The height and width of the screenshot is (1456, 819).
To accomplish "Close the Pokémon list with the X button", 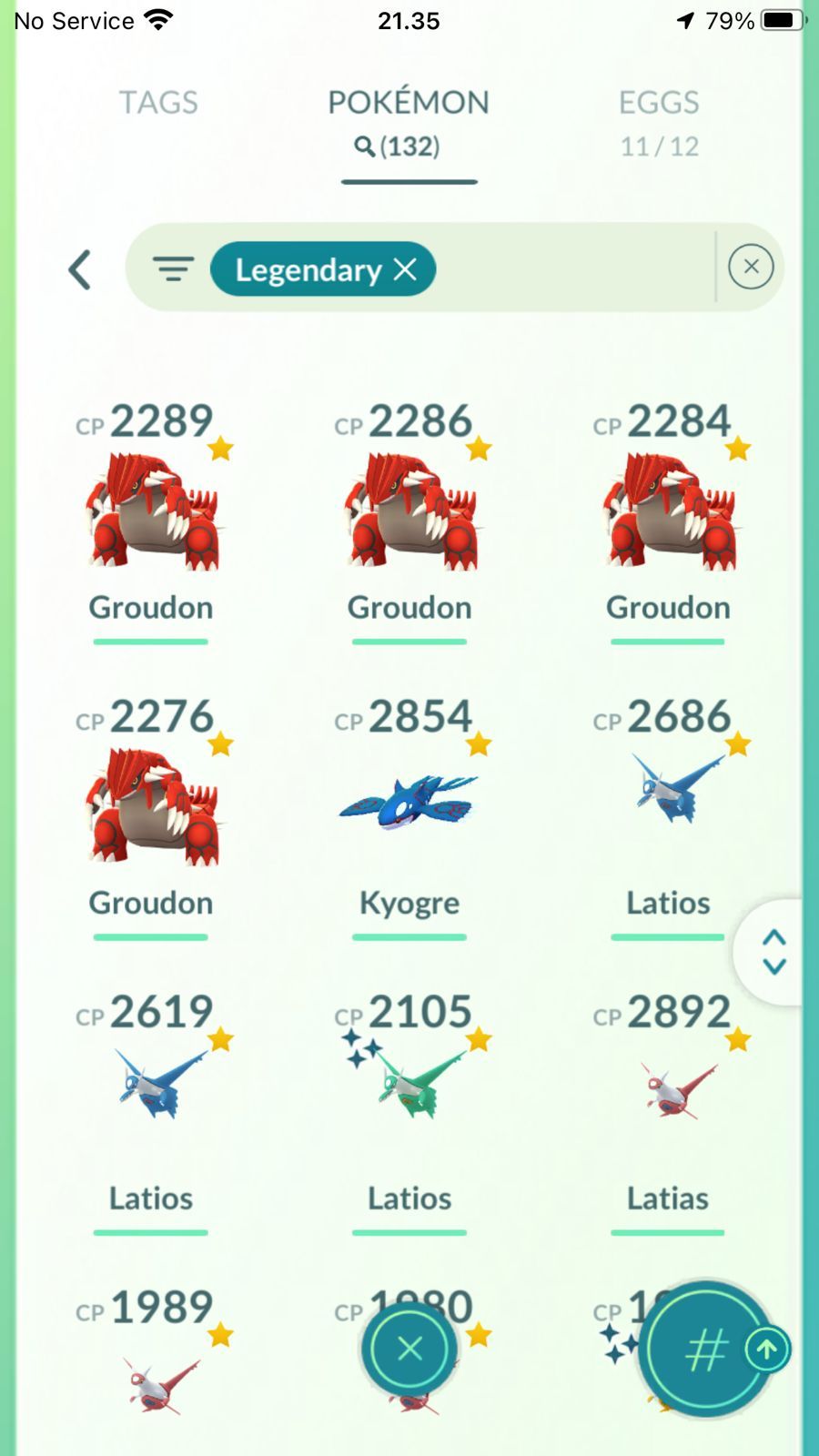I will pyautogui.click(x=409, y=1349).
